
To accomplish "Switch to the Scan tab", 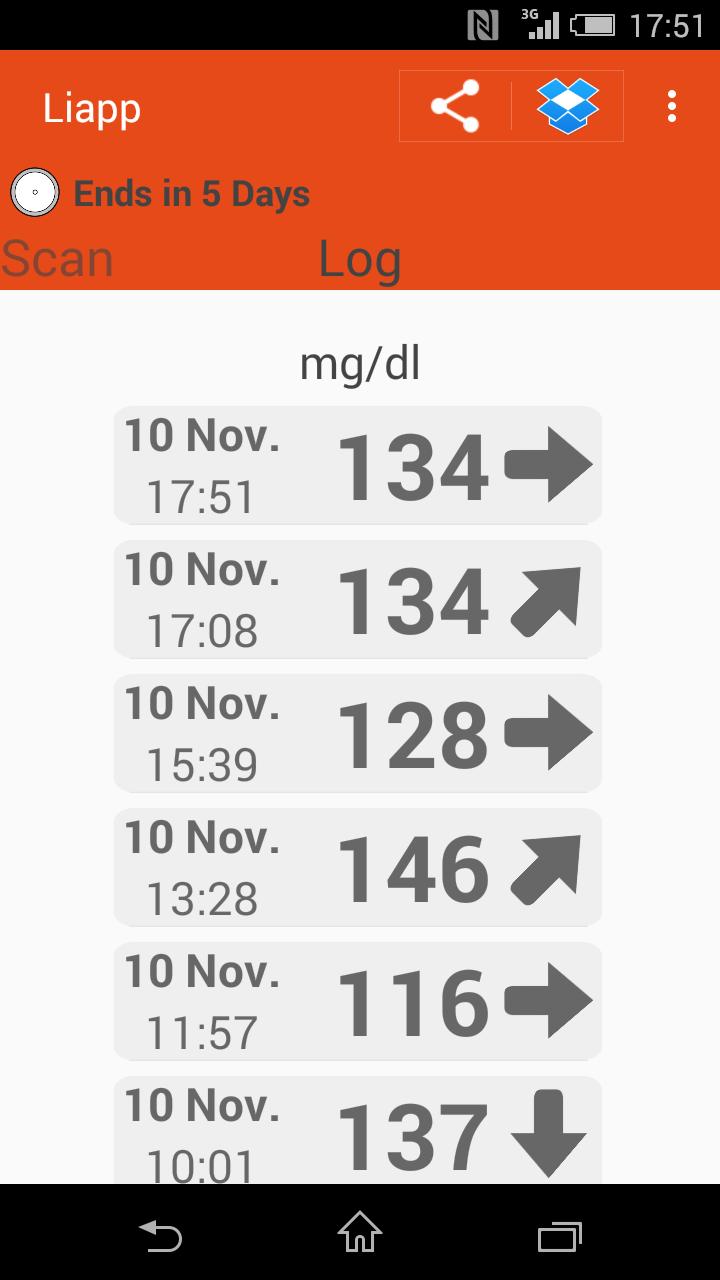I will 58,259.
